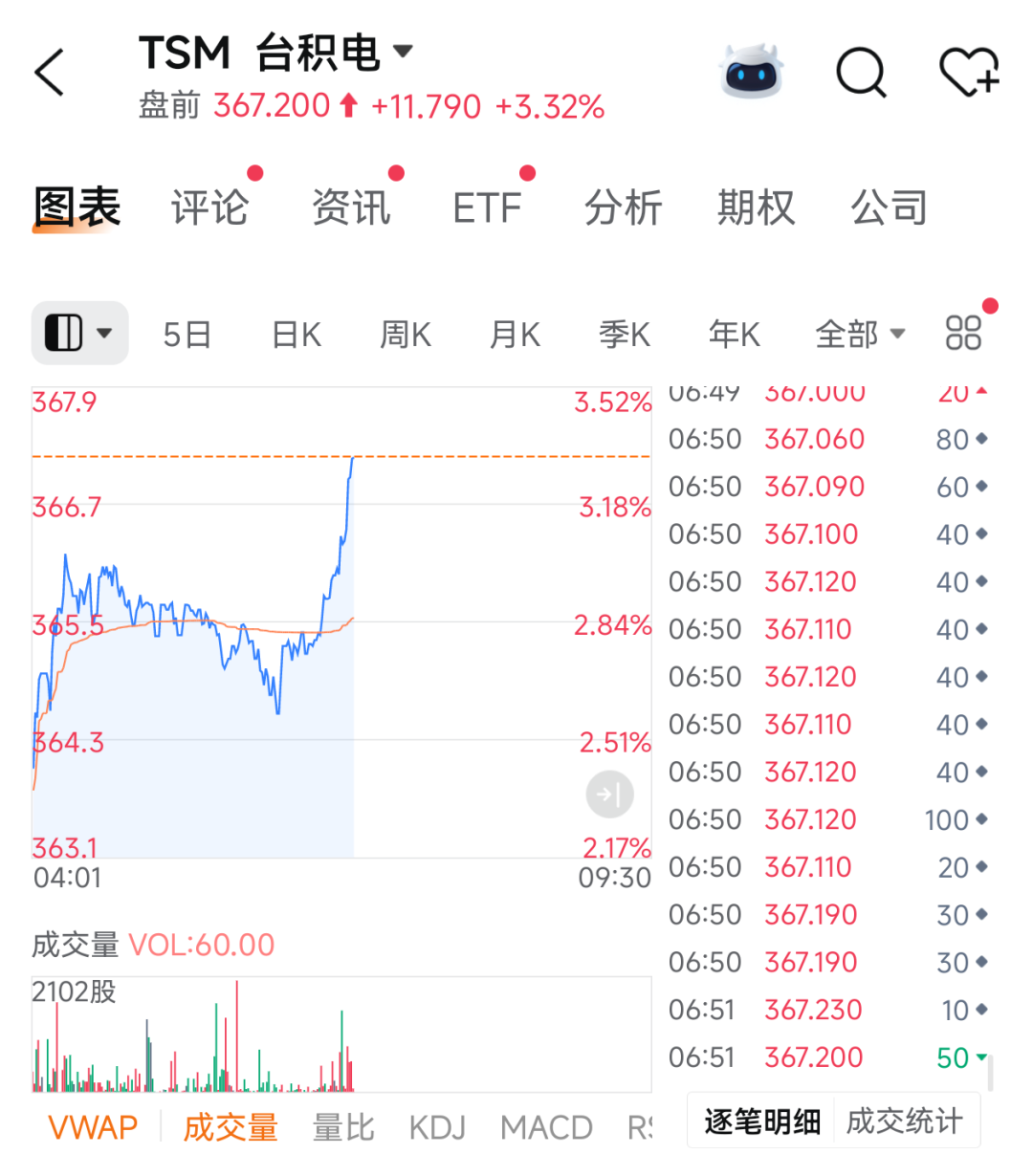Viewport: 1033px width, 1176px height.
Task: Select the chart split-view icon
Action: coord(62,333)
